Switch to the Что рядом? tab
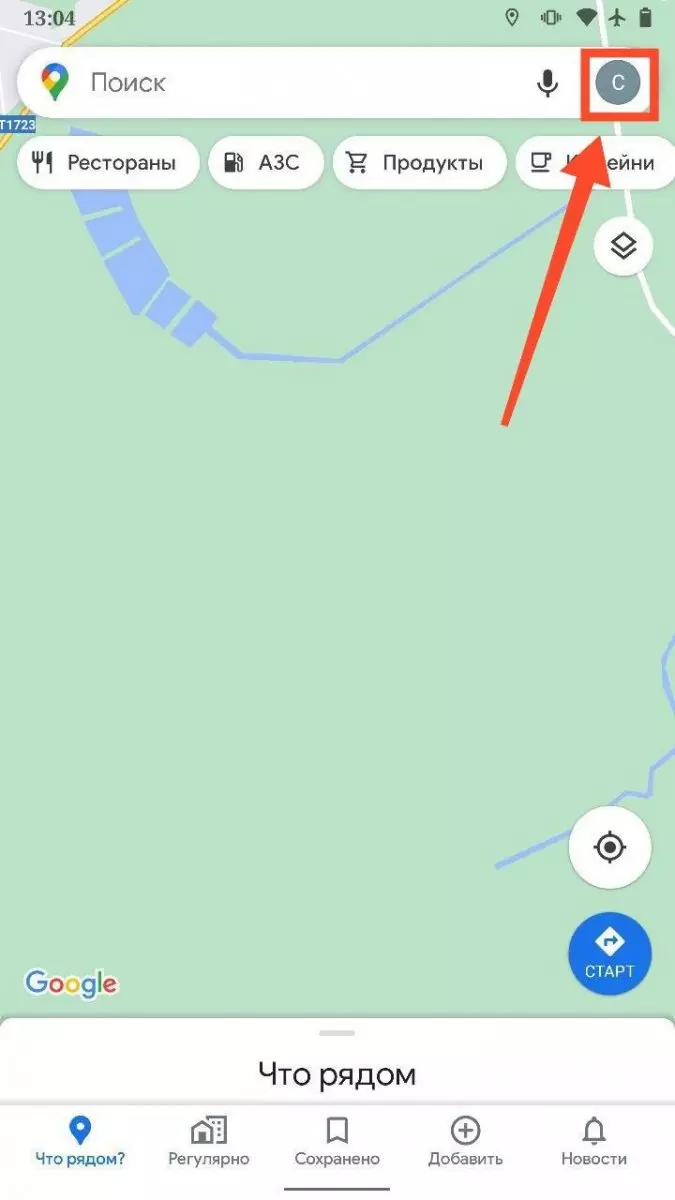This screenshot has width=675, height=1200. pos(80,1142)
